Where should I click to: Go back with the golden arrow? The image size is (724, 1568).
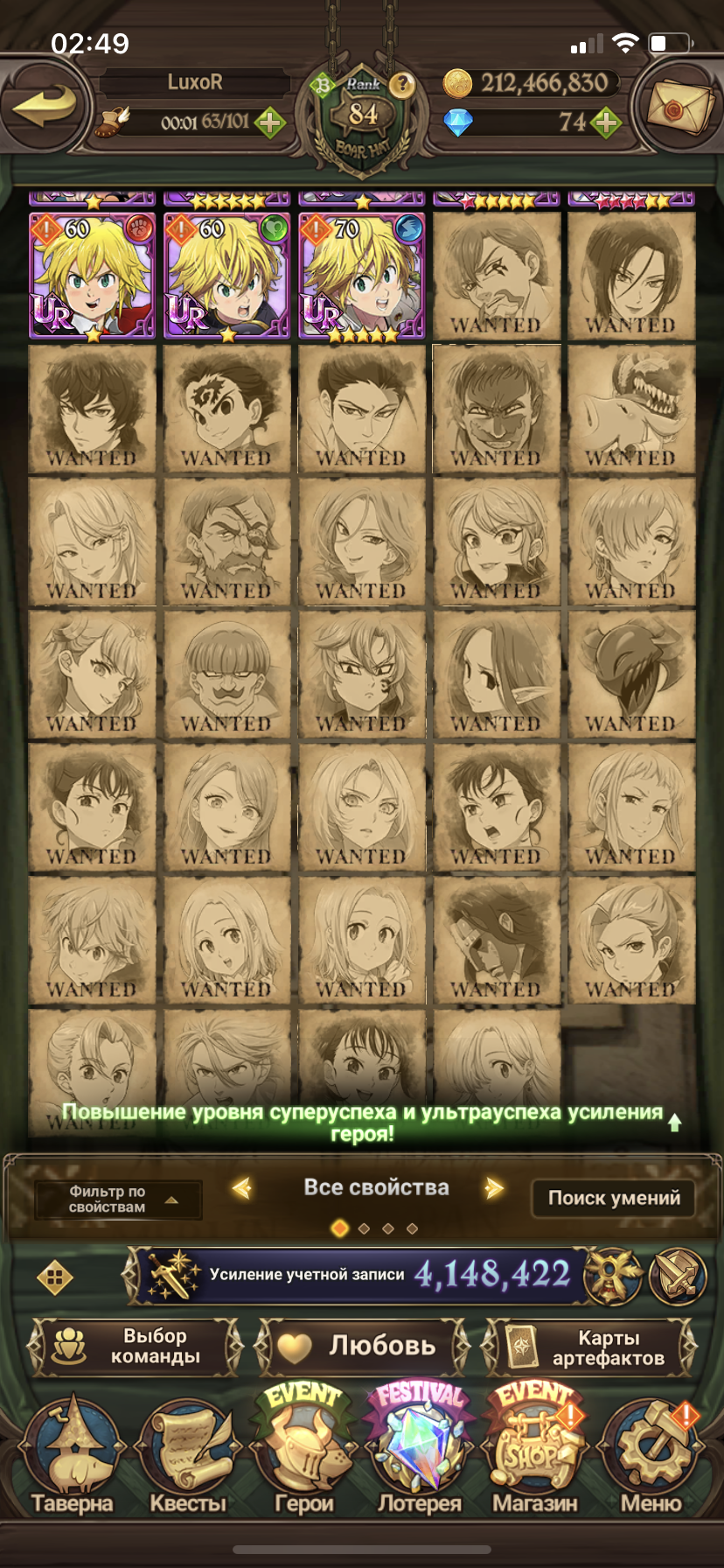click(45, 105)
